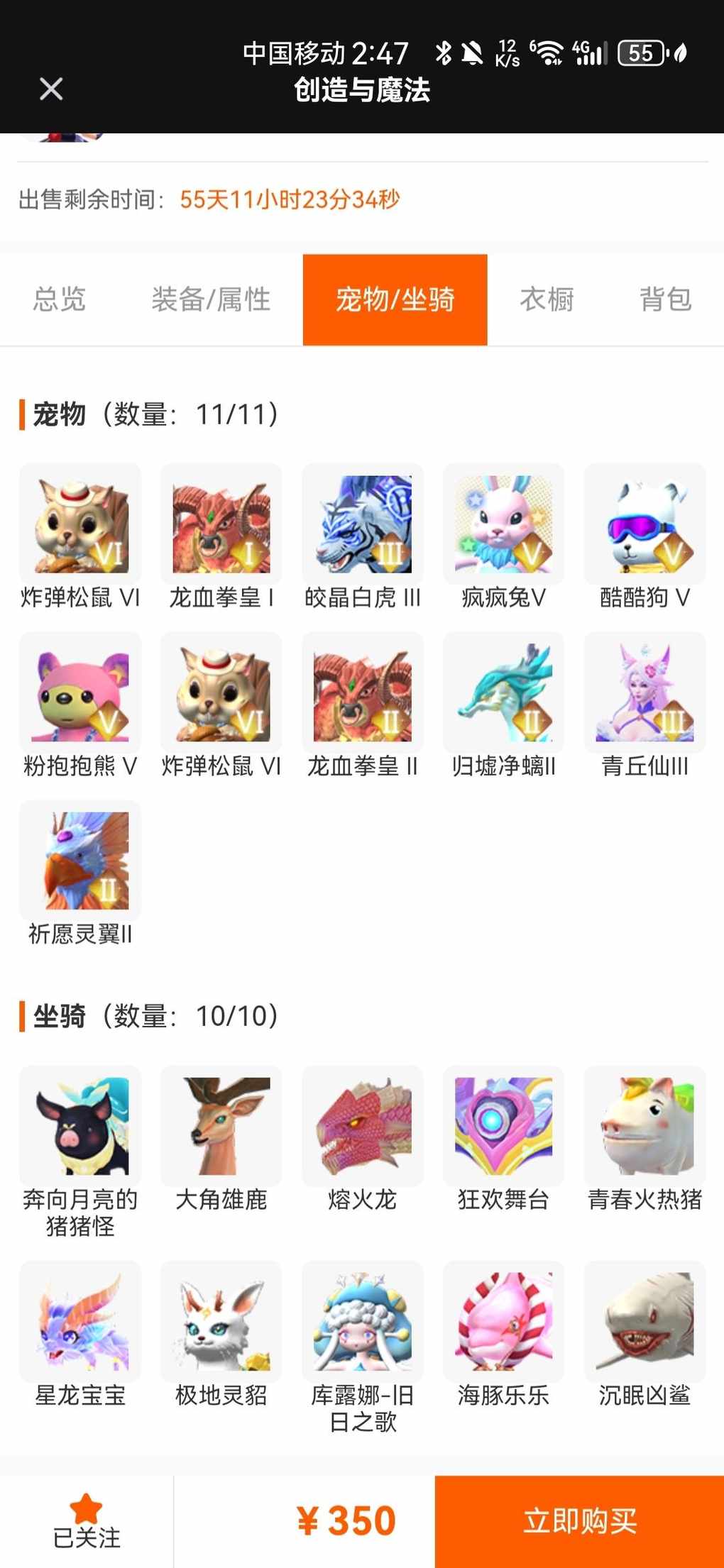Tap 立即购买 to buy now
This screenshot has height=1568, width=724.
579,1520
